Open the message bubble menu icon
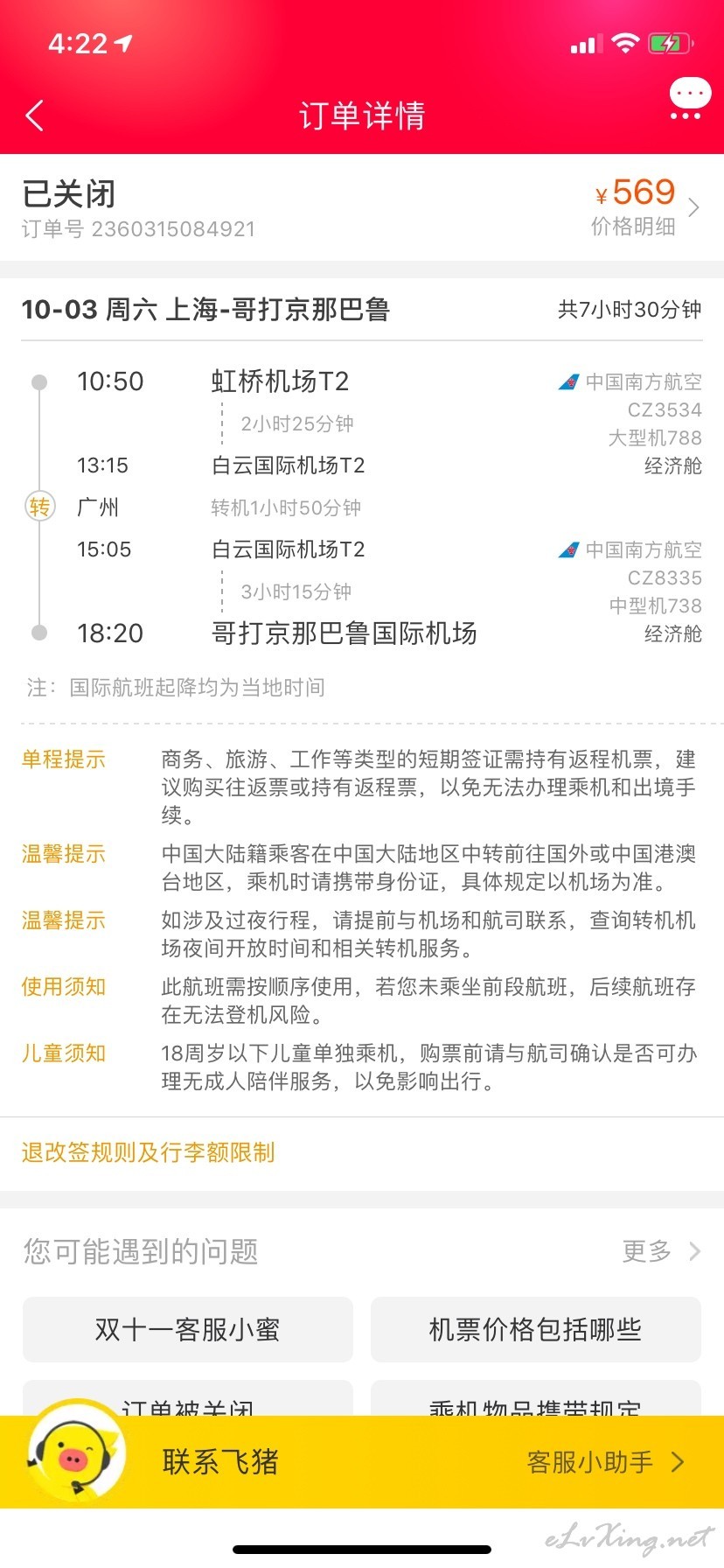724x1568 pixels. (690, 99)
